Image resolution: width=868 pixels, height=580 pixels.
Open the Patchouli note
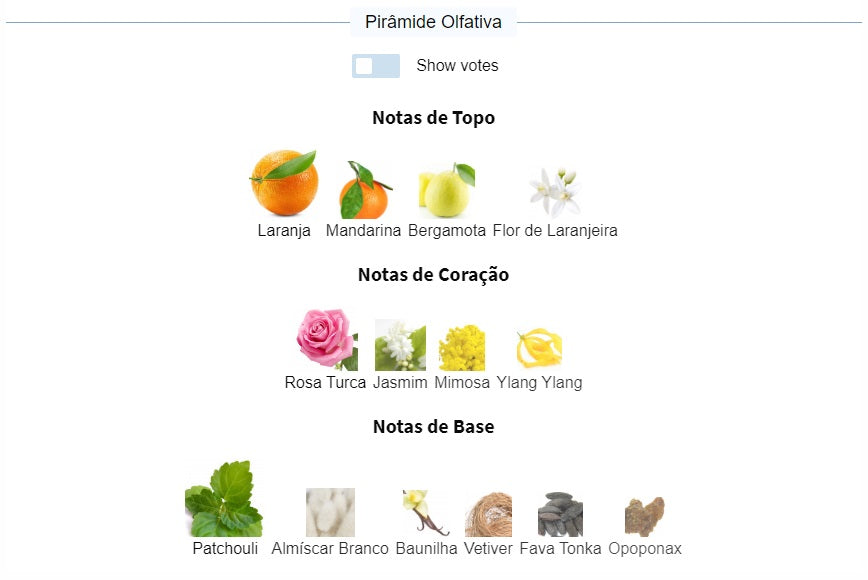click(225, 500)
